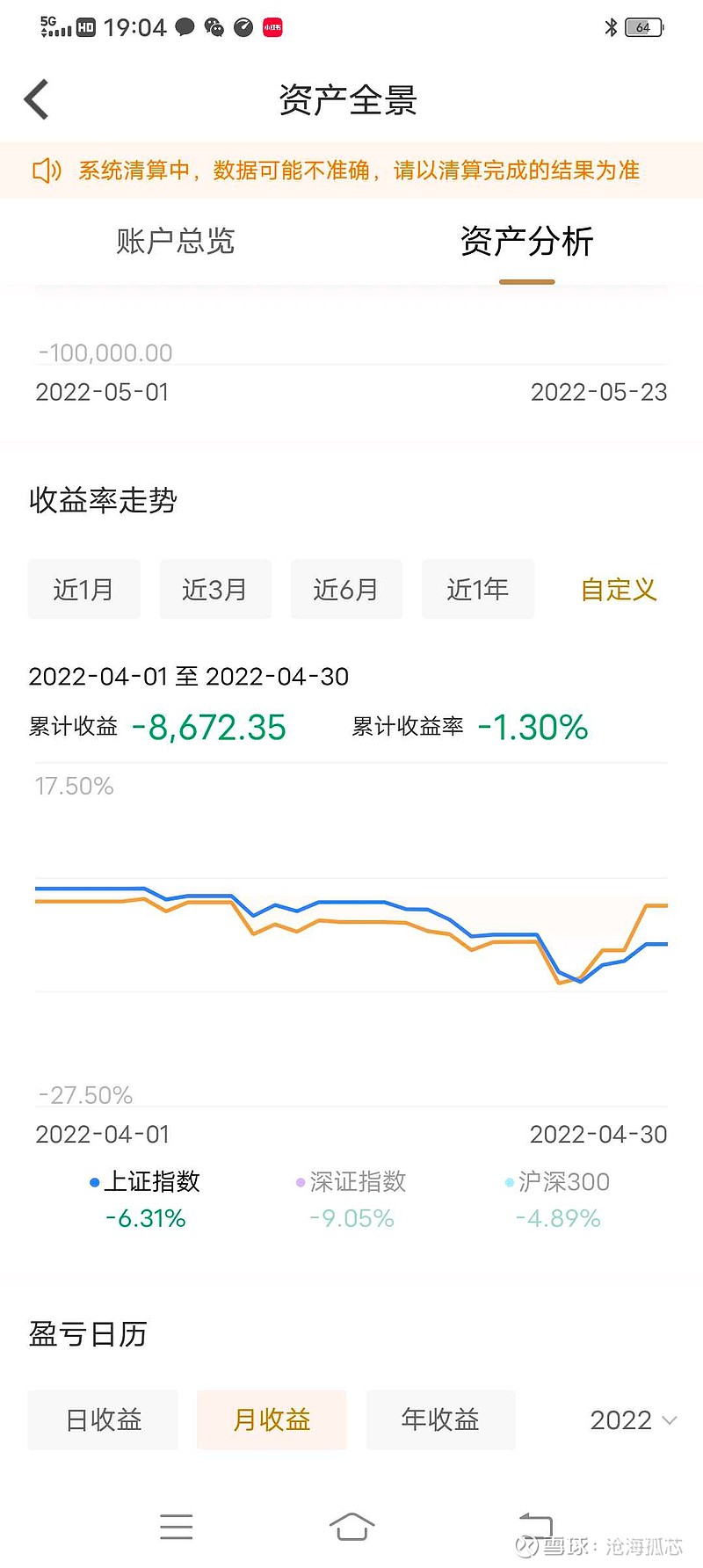Switch to the 账户总览 tab
The image size is (703, 1568).
[176, 241]
